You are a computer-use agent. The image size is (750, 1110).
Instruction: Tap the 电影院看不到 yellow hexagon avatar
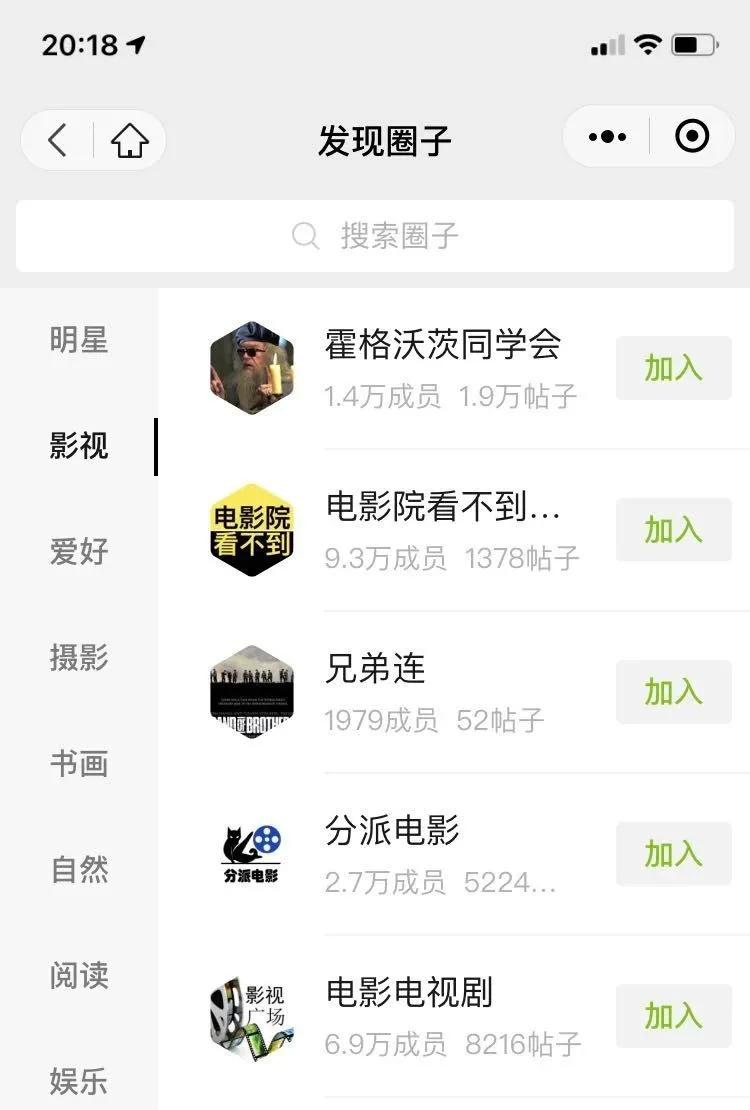(x=251, y=530)
